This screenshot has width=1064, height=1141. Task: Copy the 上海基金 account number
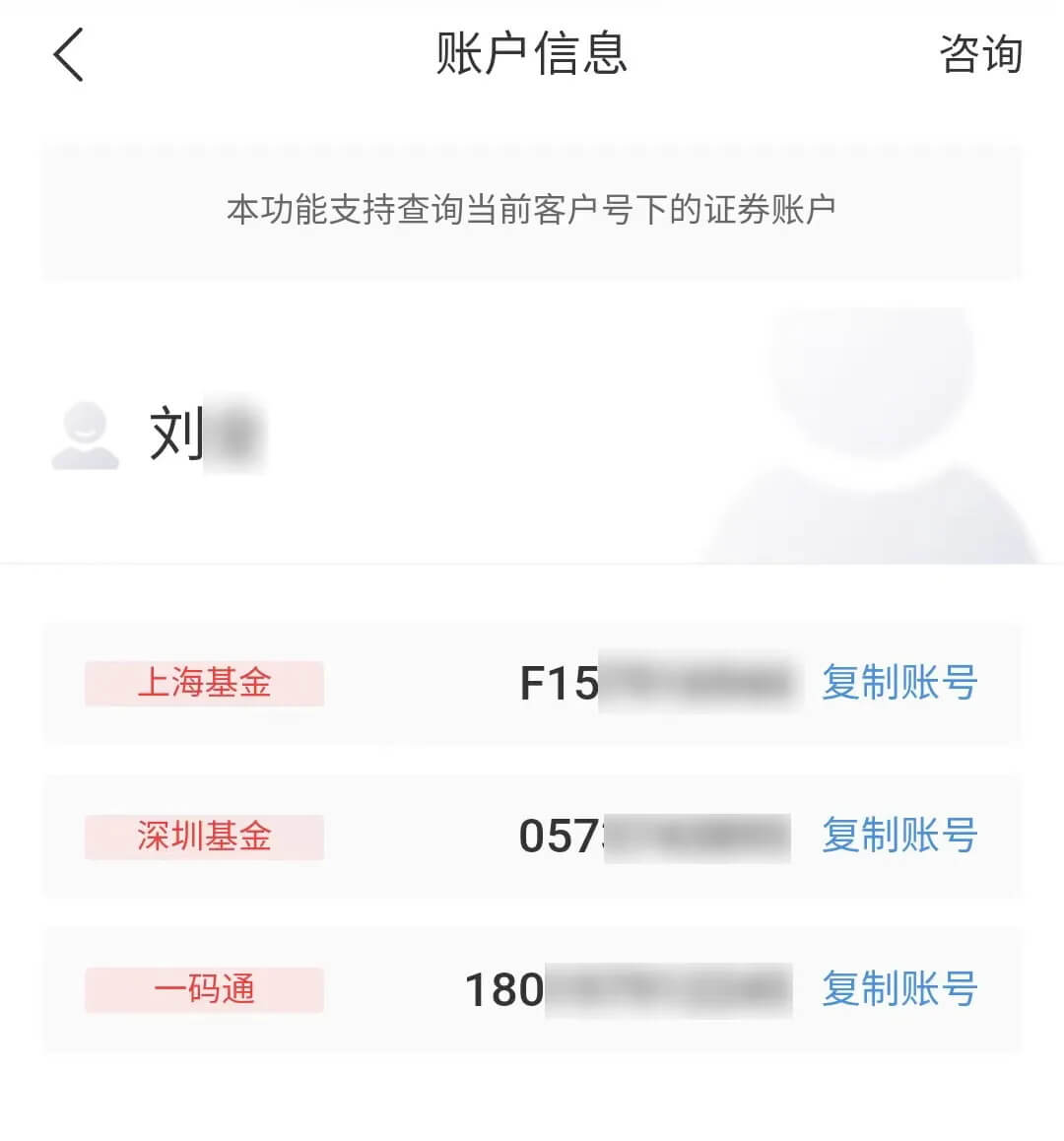pyautogui.click(x=898, y=683)
